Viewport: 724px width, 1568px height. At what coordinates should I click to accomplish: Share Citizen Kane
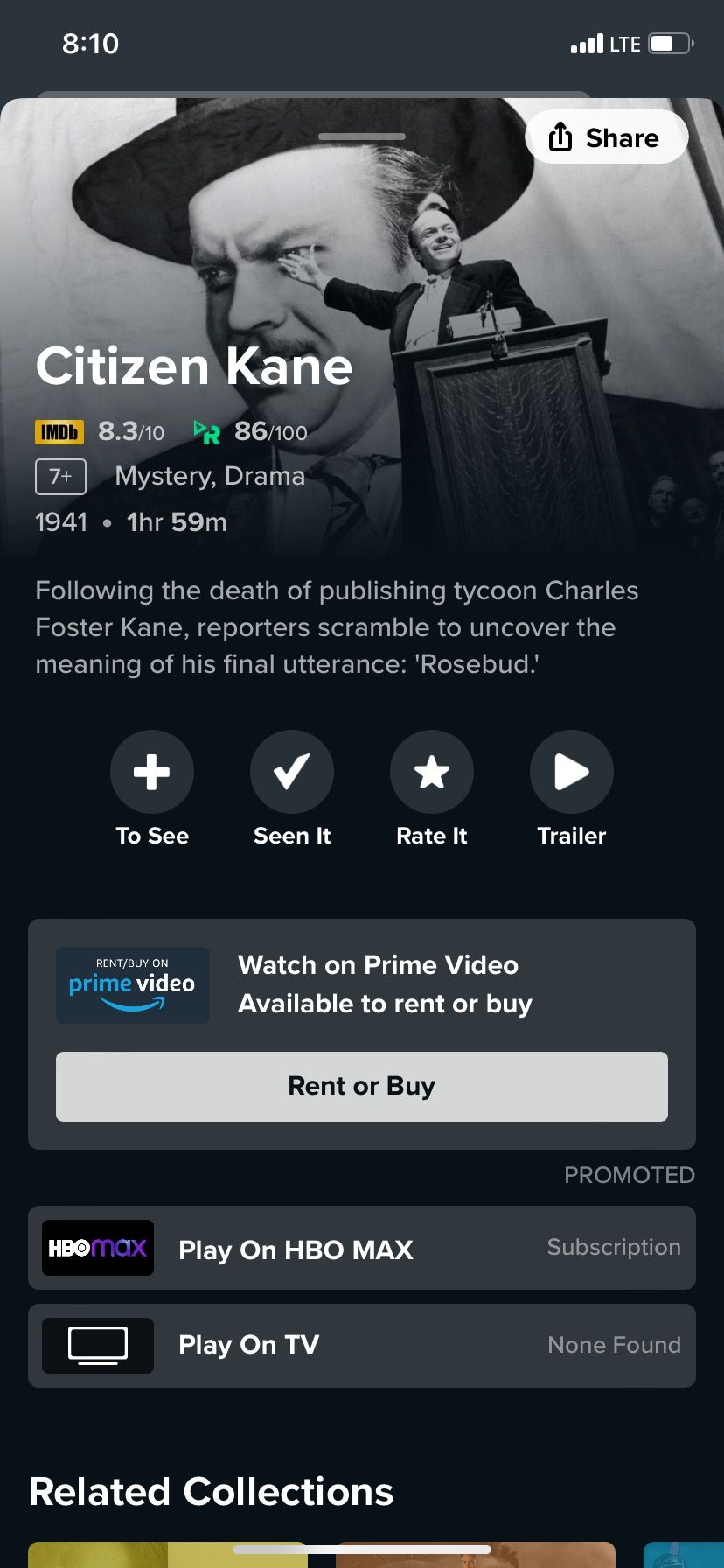(x=606, y=137)
